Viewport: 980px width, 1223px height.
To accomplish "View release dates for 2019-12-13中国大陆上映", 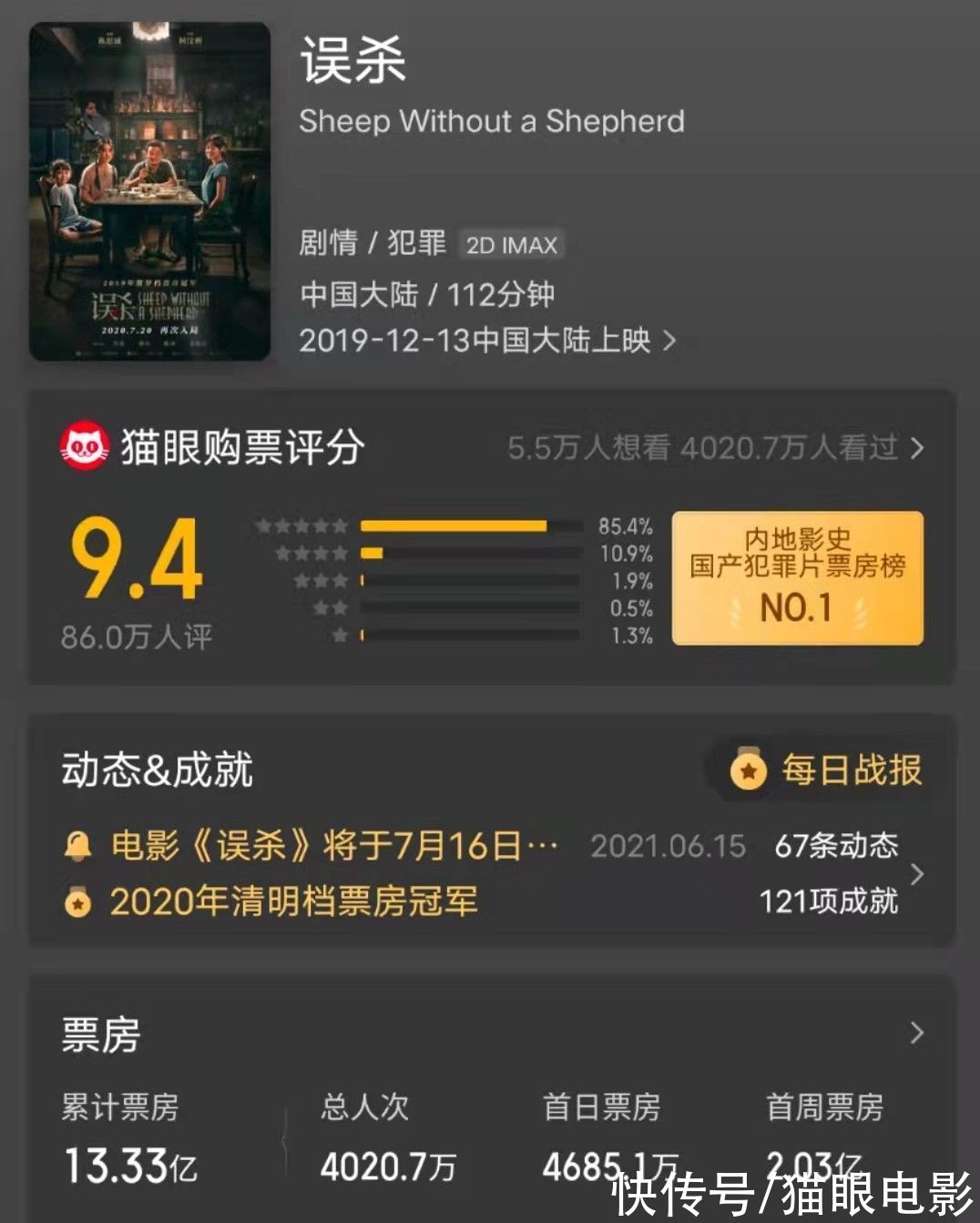I will click(x=487, y=341).
